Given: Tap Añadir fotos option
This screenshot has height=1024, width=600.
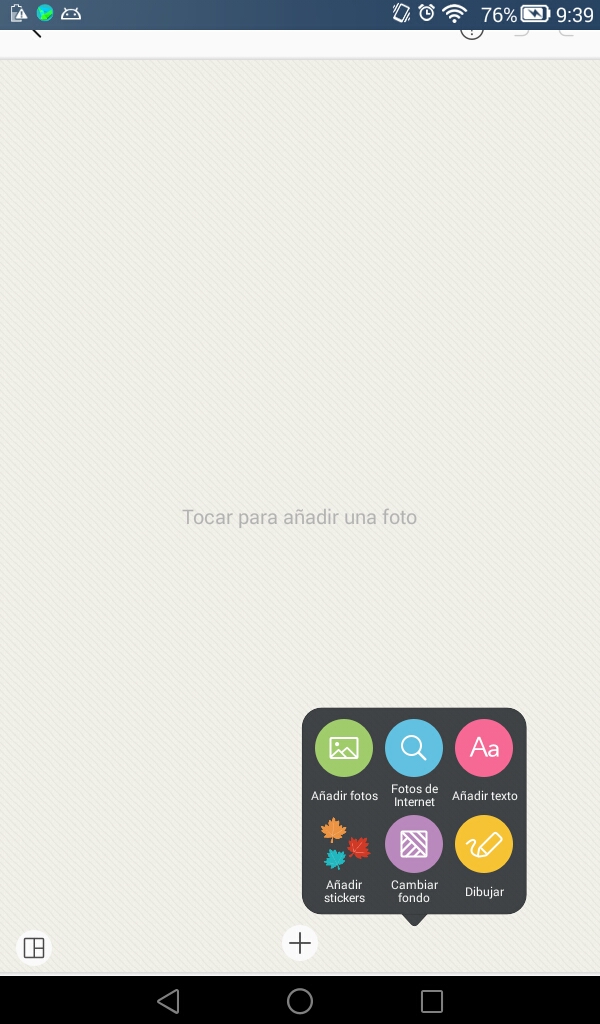Looking at the screenshot, I should (344, 748).
